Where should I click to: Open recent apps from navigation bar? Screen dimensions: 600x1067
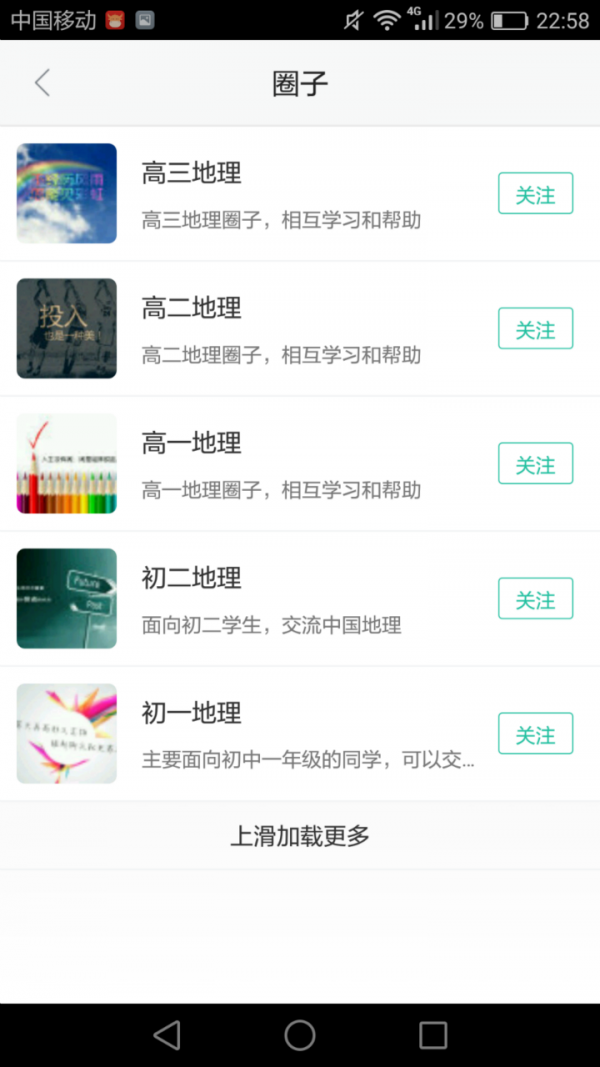433,1035
